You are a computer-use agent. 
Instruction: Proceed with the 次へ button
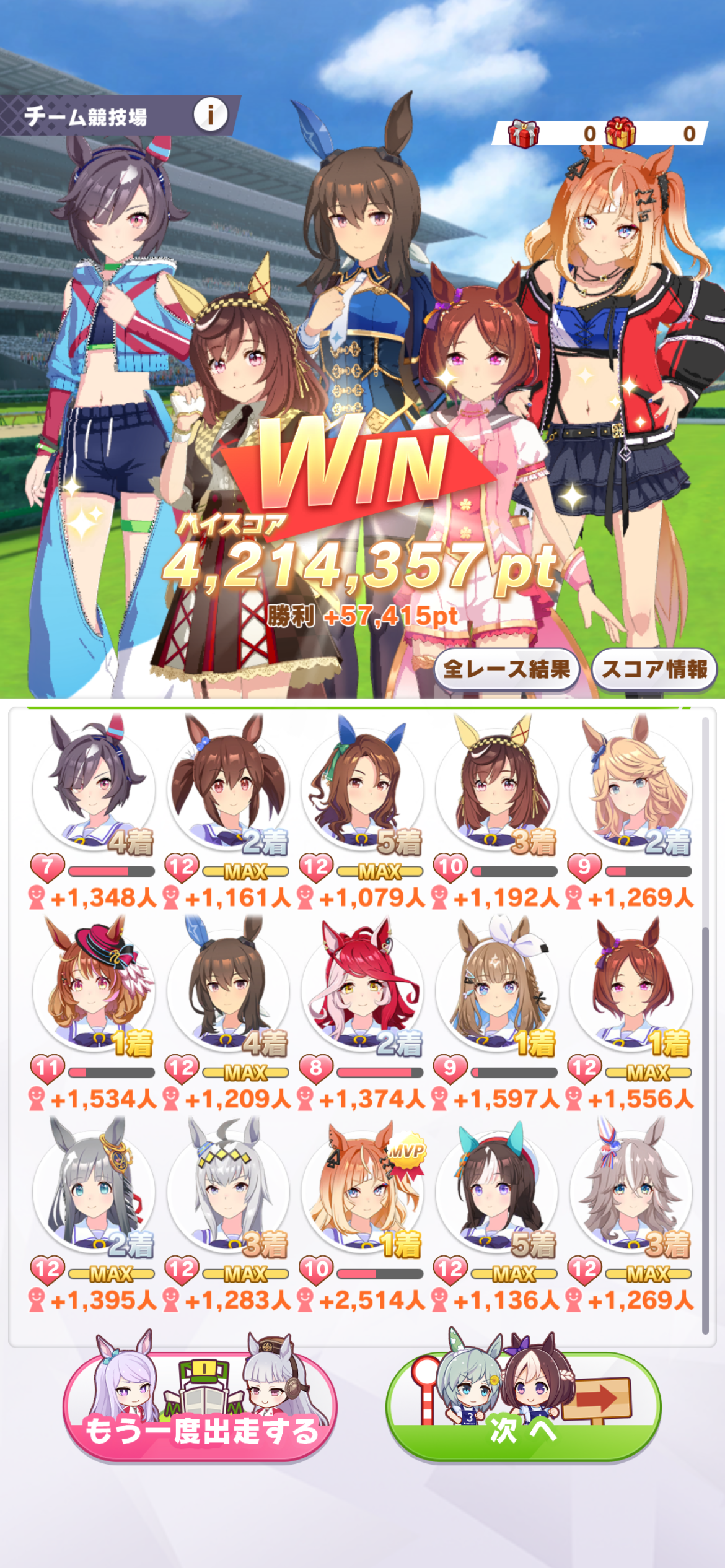tap(523, 1408)
